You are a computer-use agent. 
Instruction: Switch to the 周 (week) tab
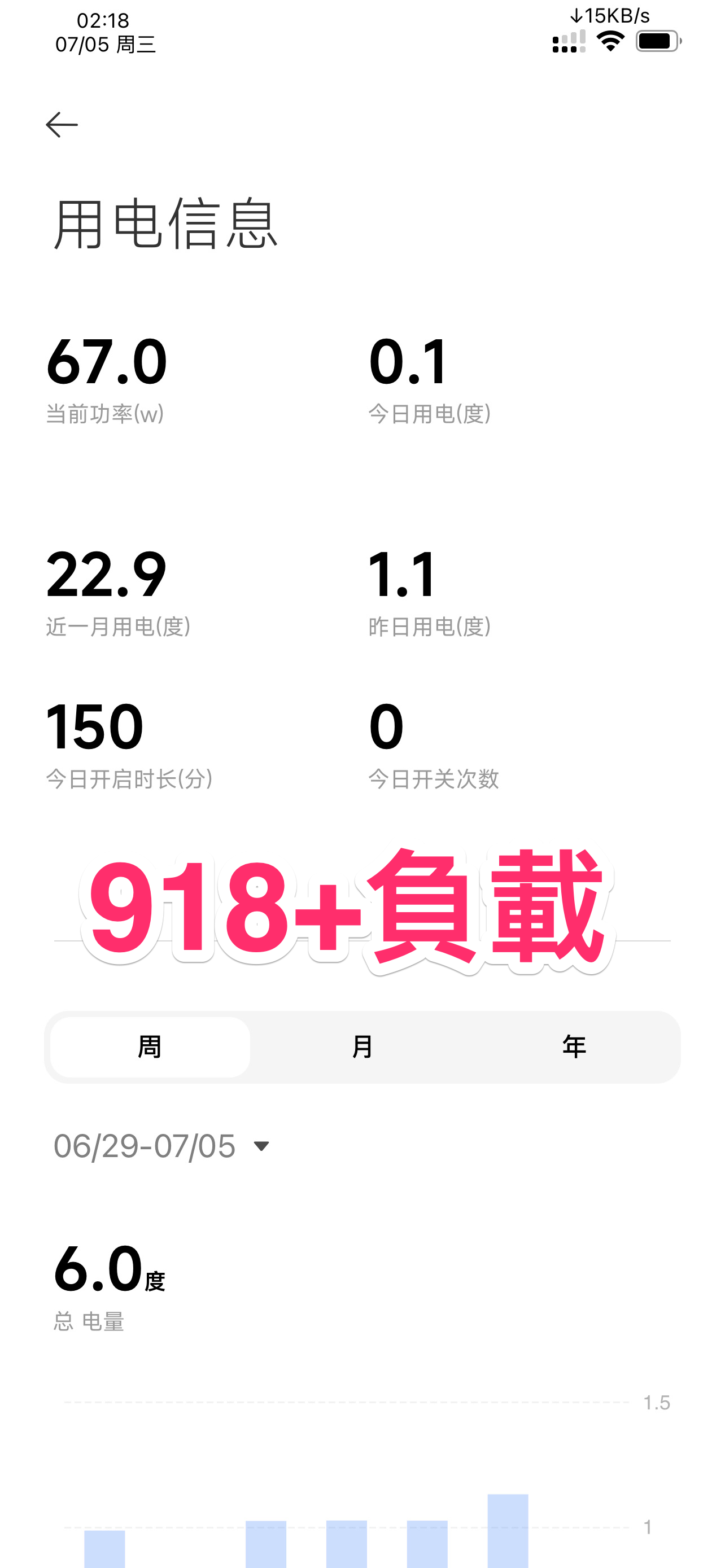pos(150,1047)
